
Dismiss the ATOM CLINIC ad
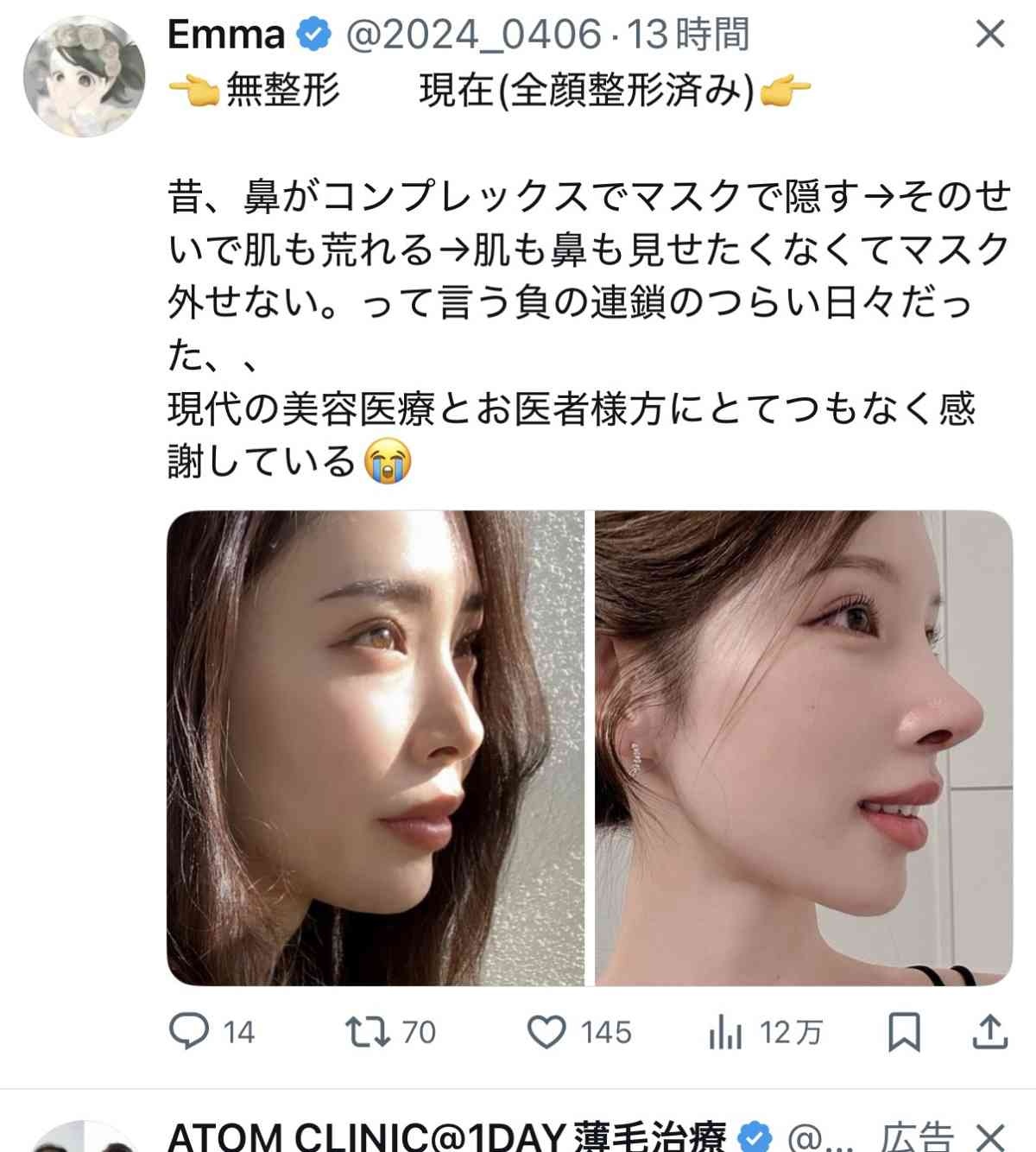pos(989,1136)
